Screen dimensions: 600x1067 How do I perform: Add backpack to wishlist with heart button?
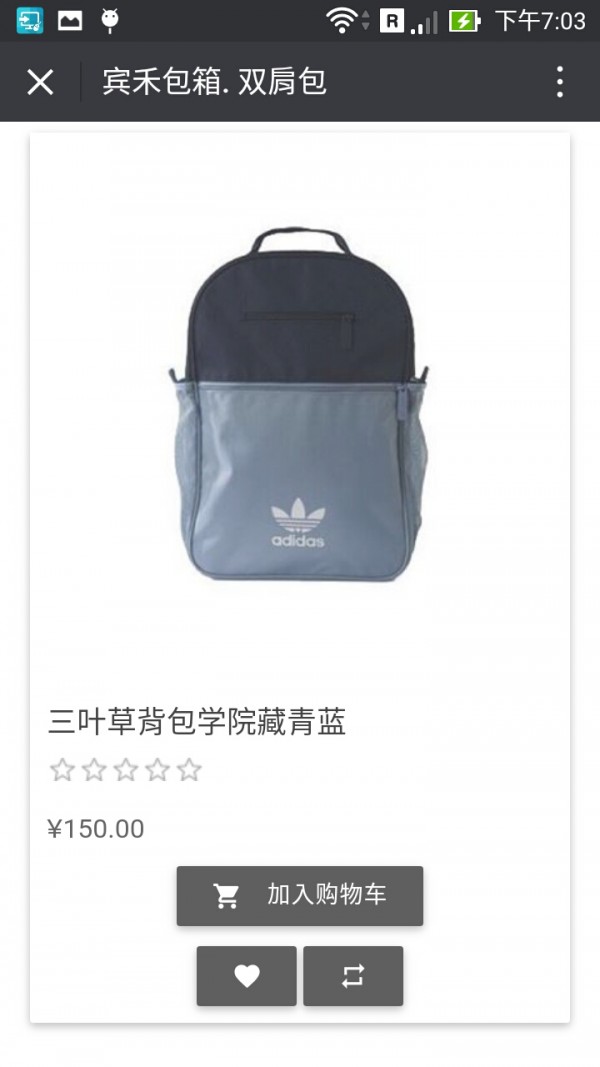coord(247,976)
